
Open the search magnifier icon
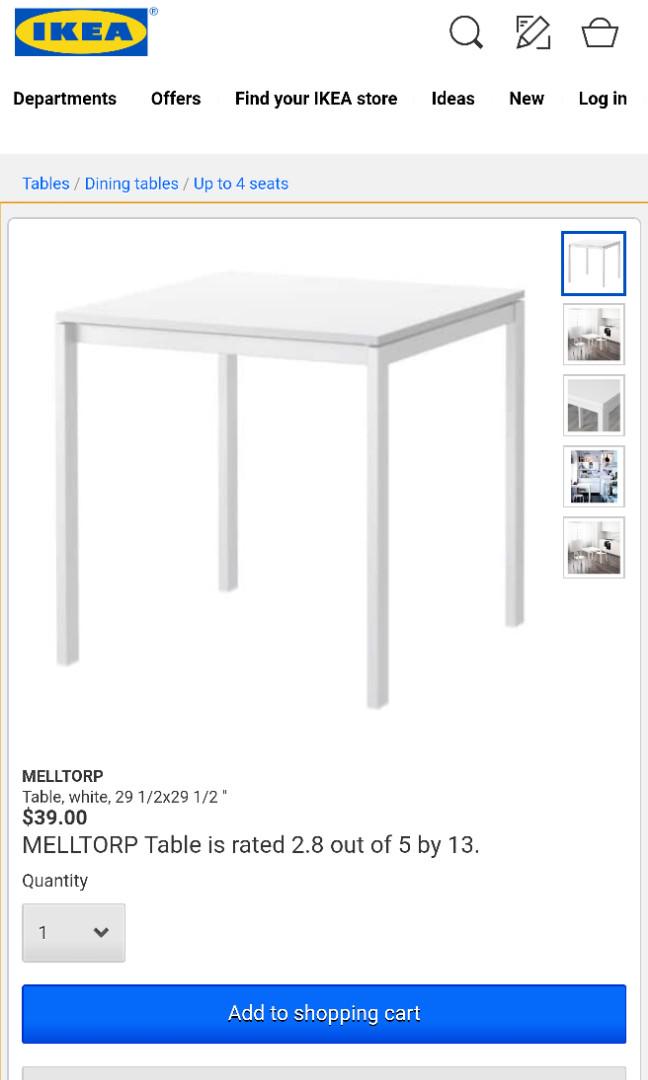point(466,33)
